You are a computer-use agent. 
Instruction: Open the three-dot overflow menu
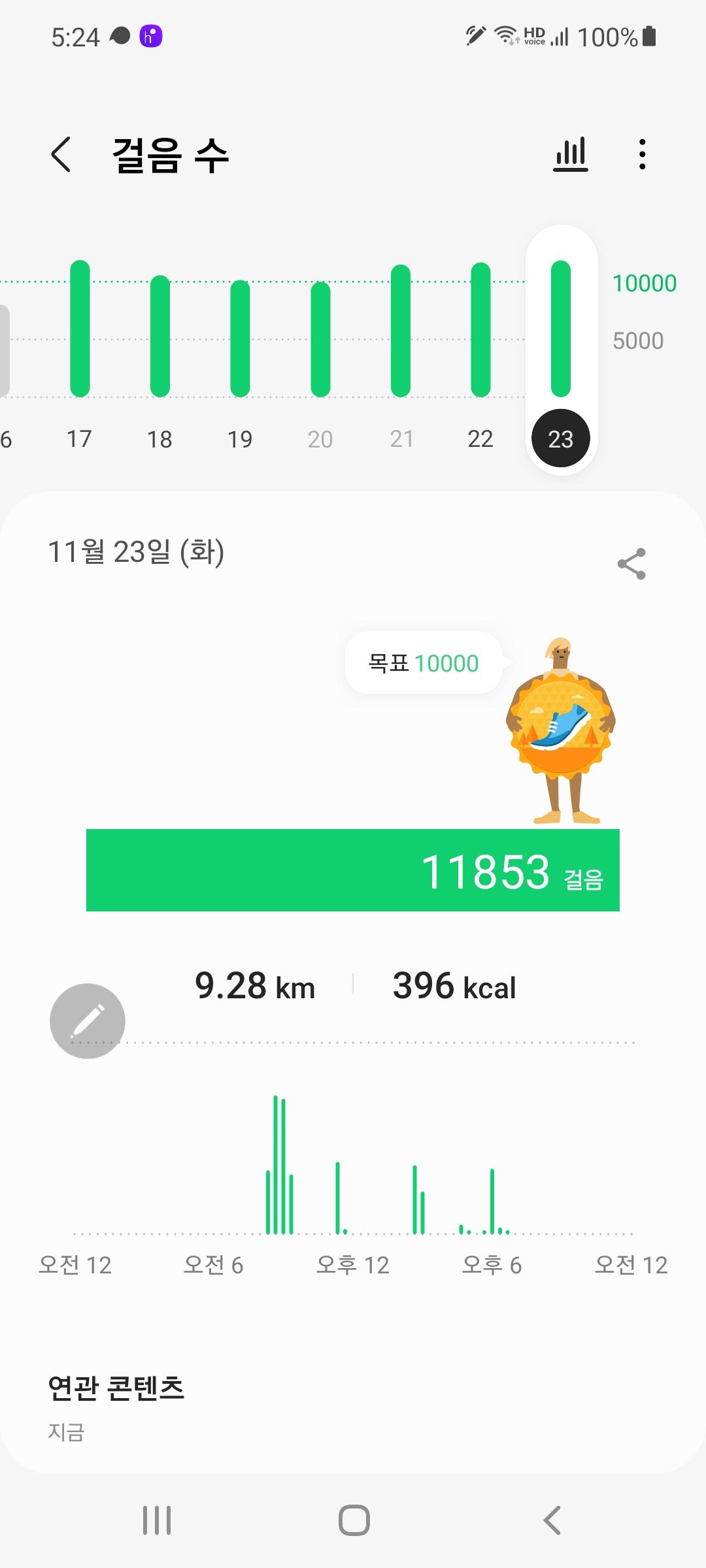pos(643,155)
